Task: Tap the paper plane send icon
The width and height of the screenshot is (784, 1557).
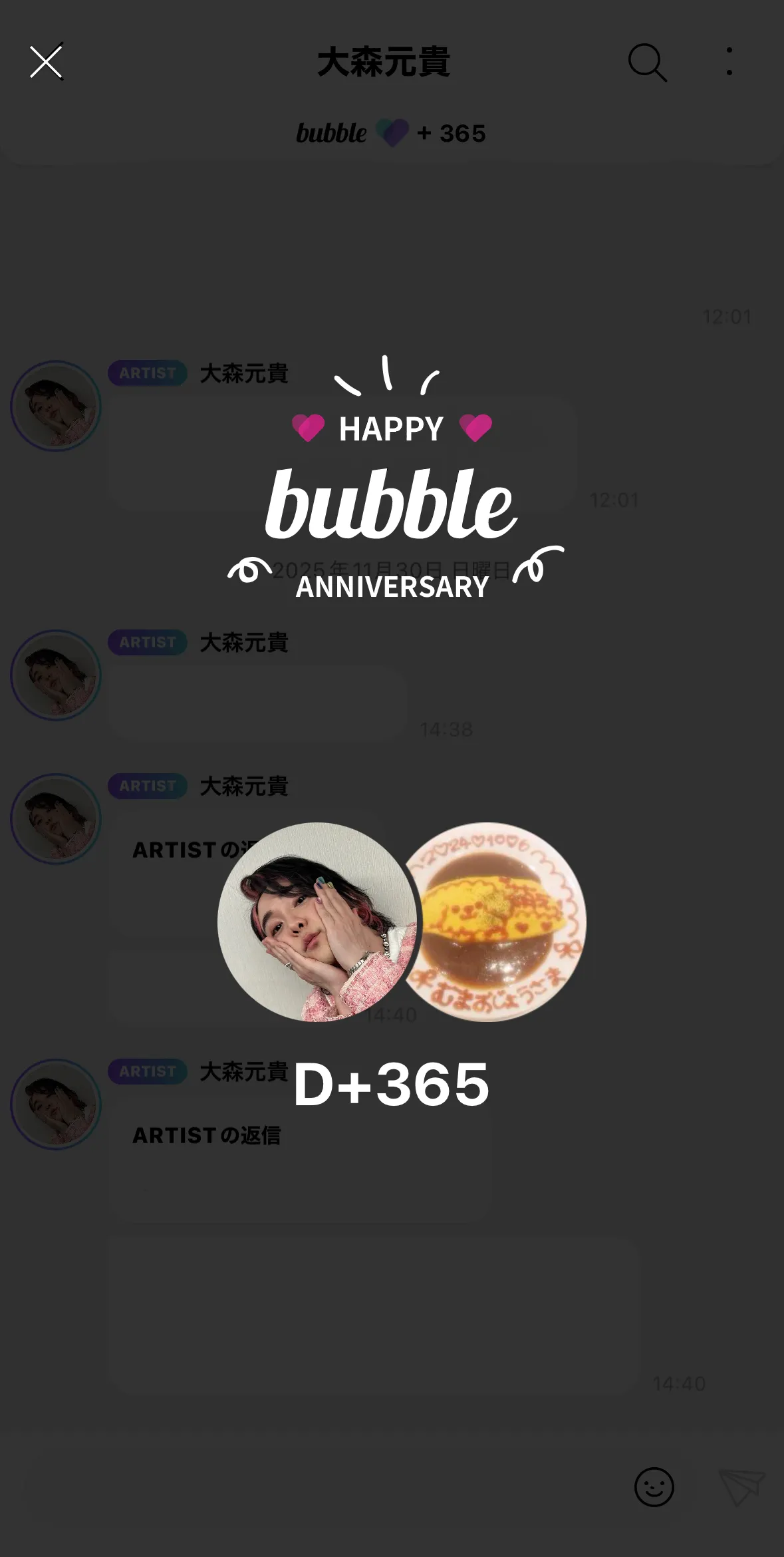Action: click(x=741, y=1486)
